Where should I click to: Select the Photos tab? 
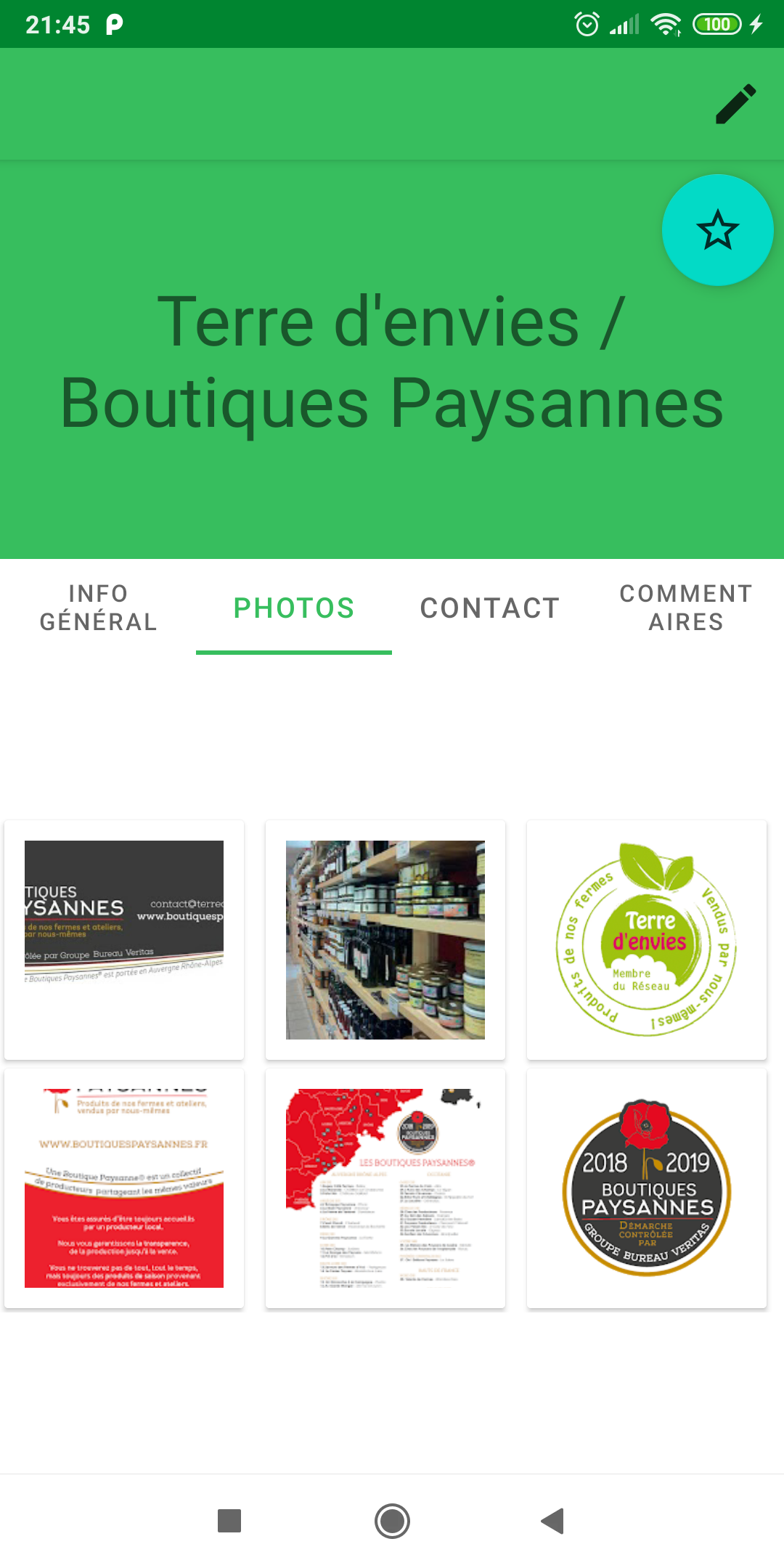tap(294, 608)
